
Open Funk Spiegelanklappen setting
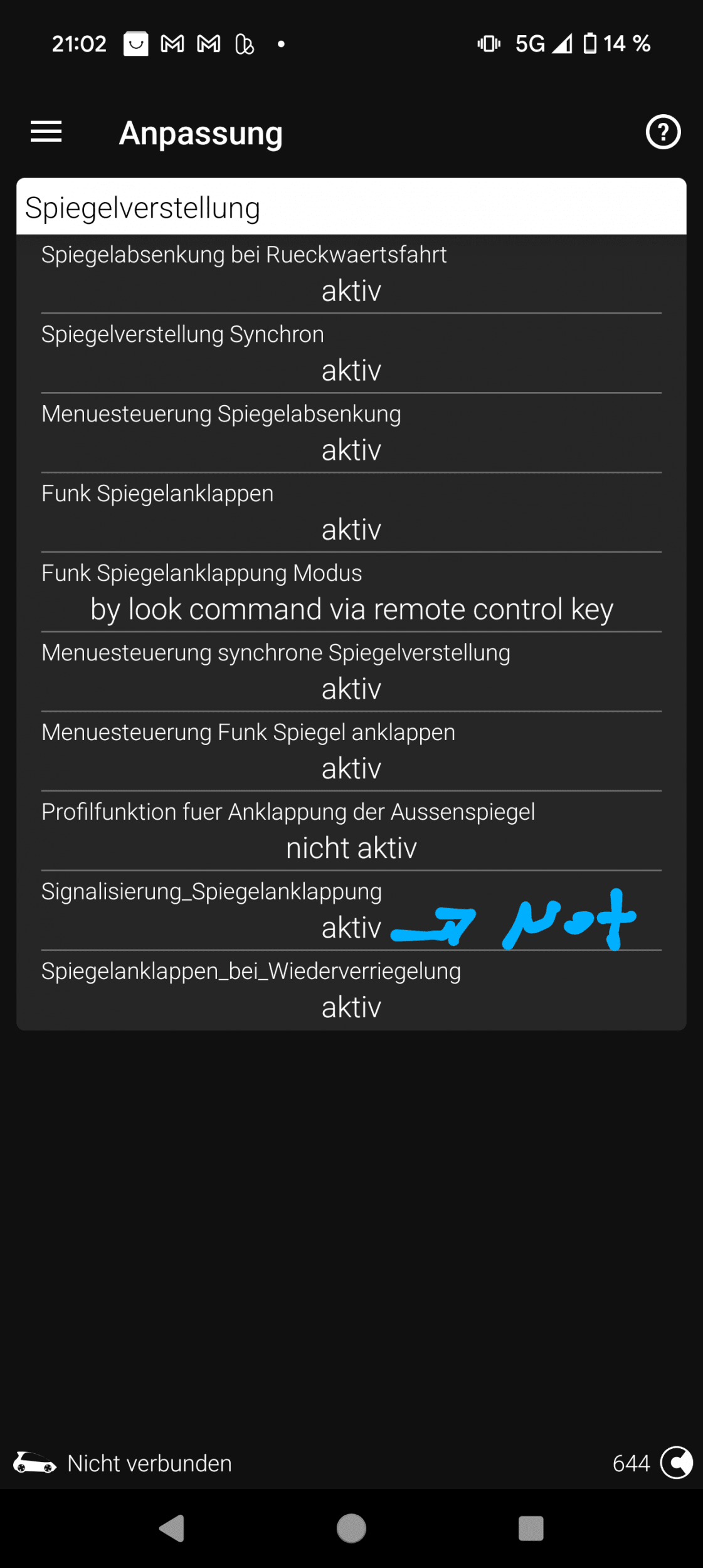point(351,513)
